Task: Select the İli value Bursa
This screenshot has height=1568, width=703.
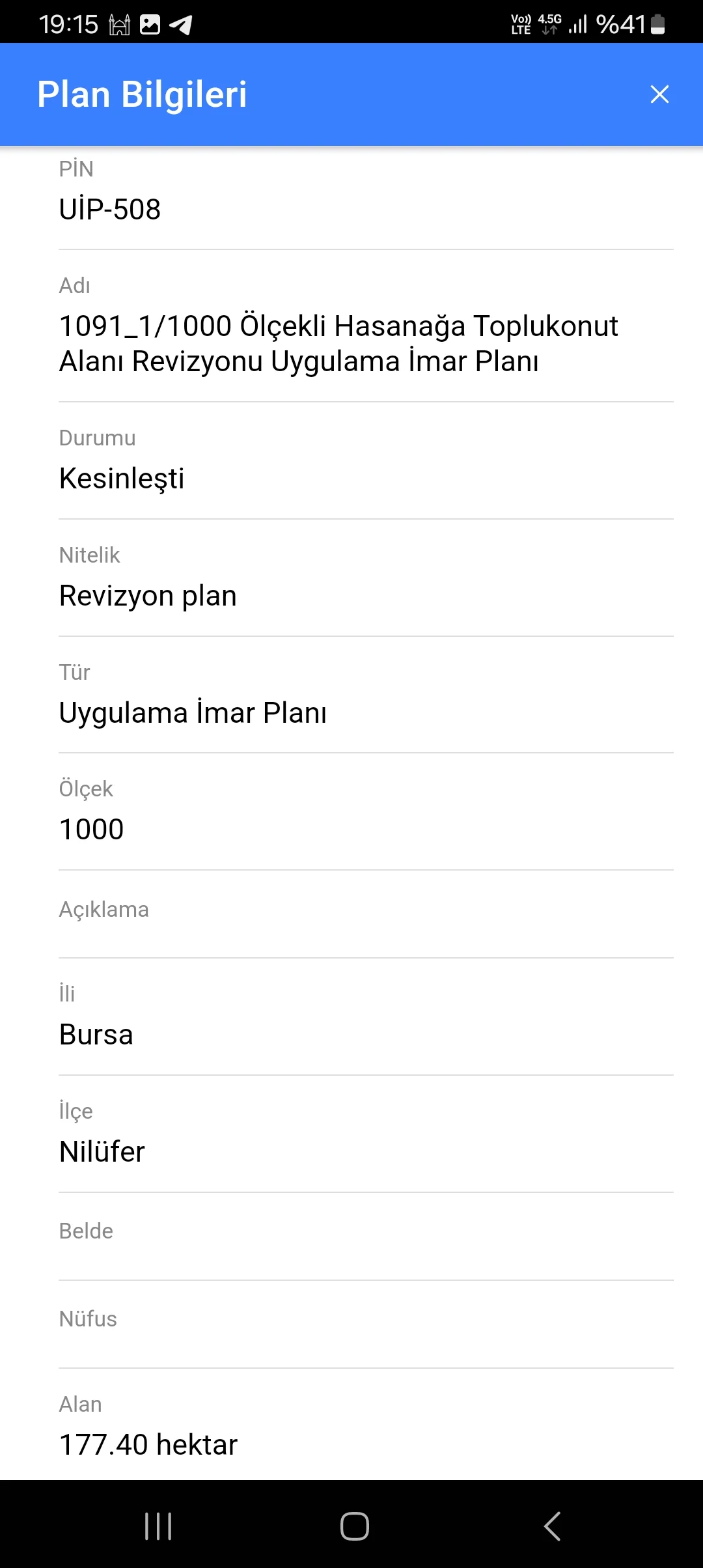Action: click(96, 1034)
